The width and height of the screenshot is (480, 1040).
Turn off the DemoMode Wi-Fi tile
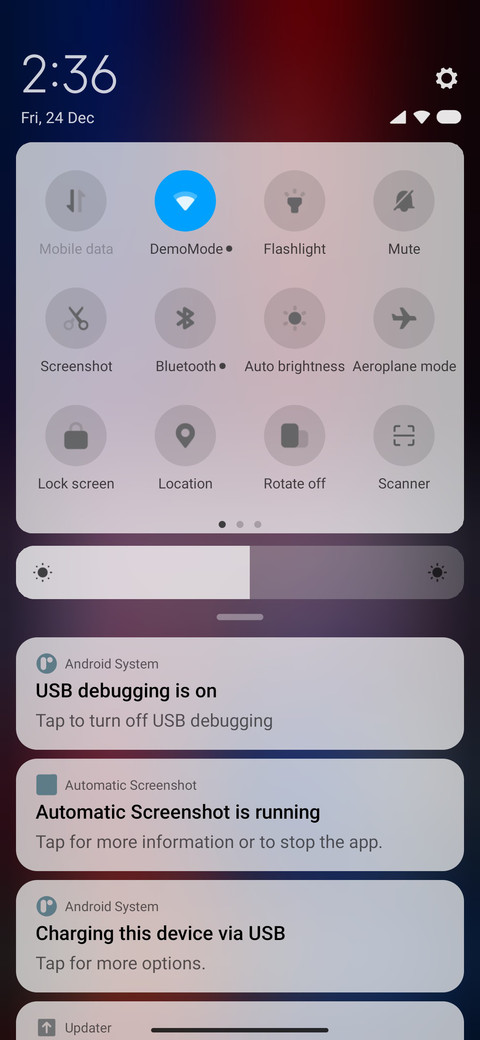[185, 201]
